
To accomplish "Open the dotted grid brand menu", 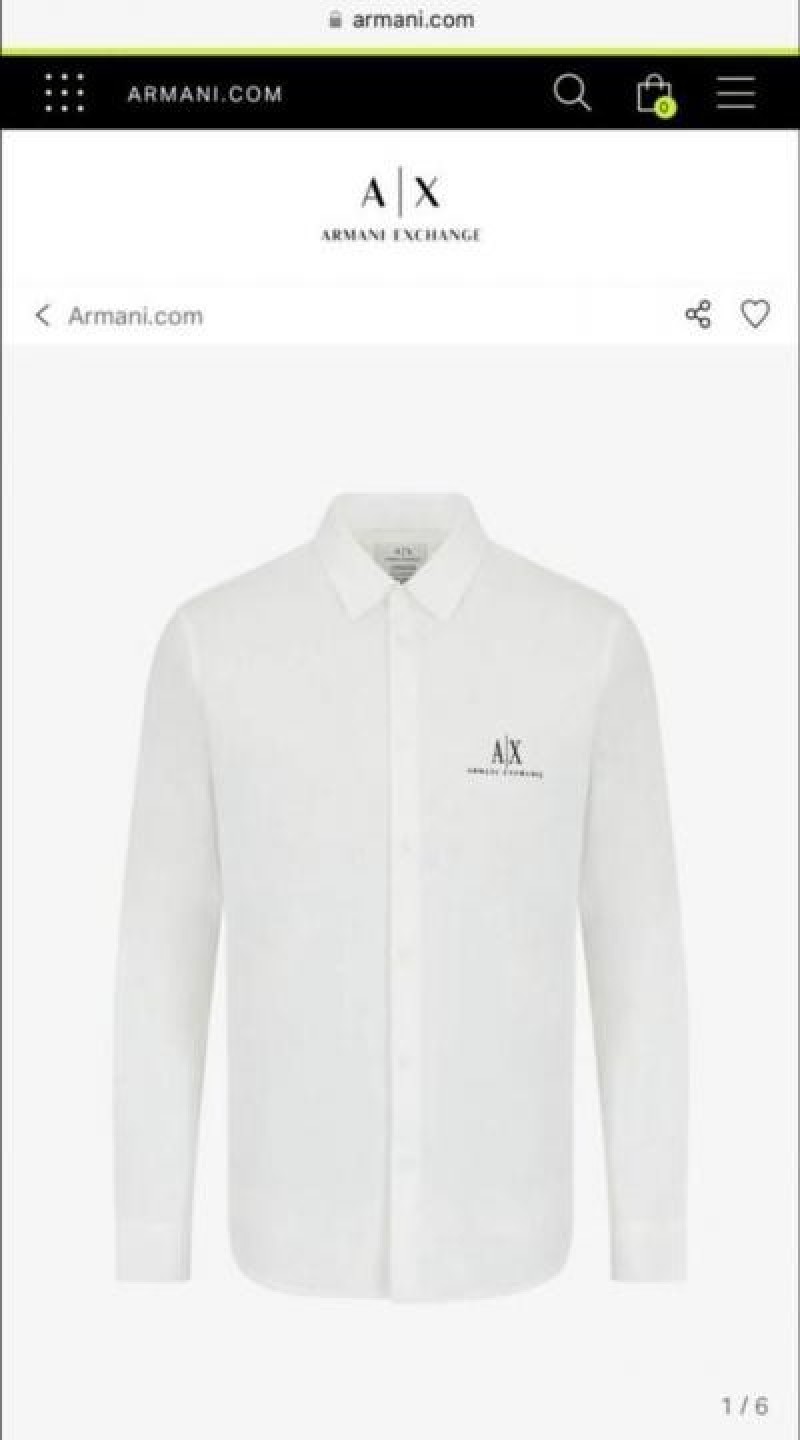I will (65, 93).
